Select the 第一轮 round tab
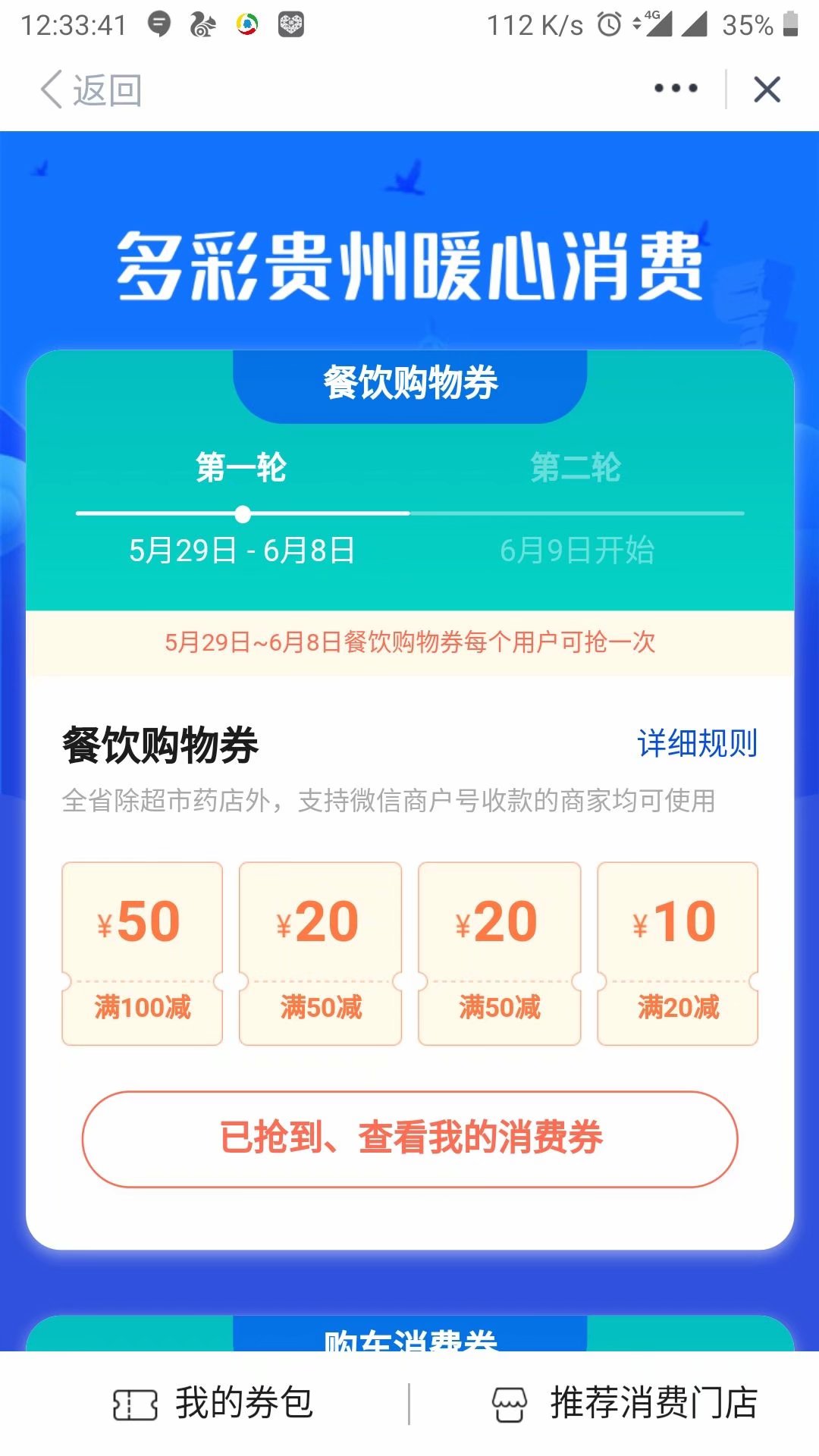The image size is (819, 1456). (241, 468)
